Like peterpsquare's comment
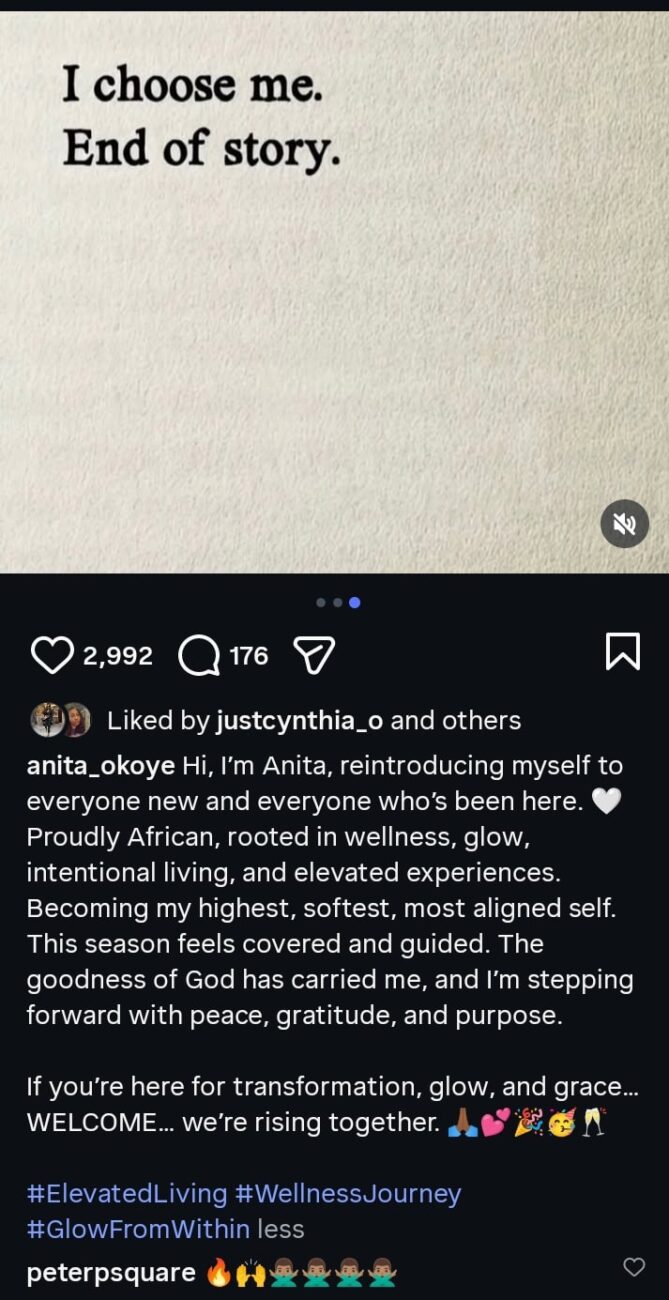This screenshot has height=1300, width=669. pyautogui.click(x=634, y=1268)
